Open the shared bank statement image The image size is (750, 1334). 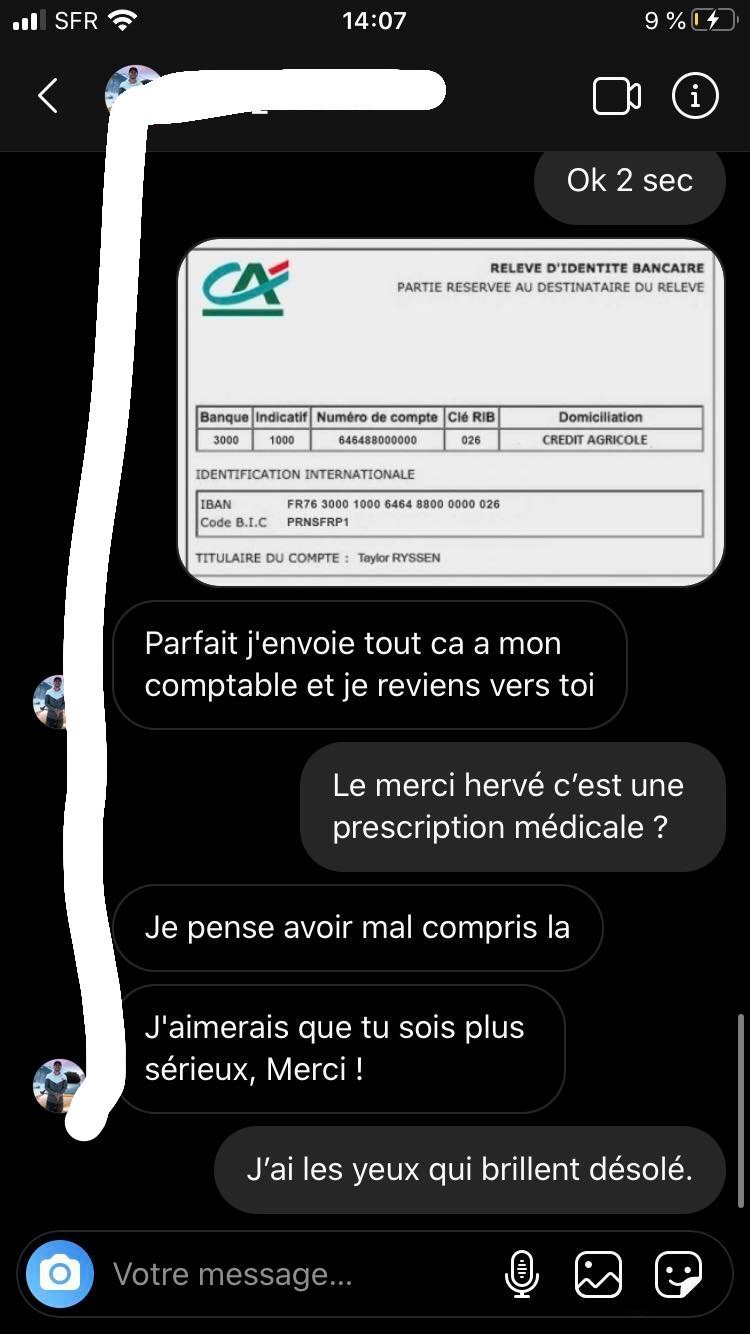point(451,412)
